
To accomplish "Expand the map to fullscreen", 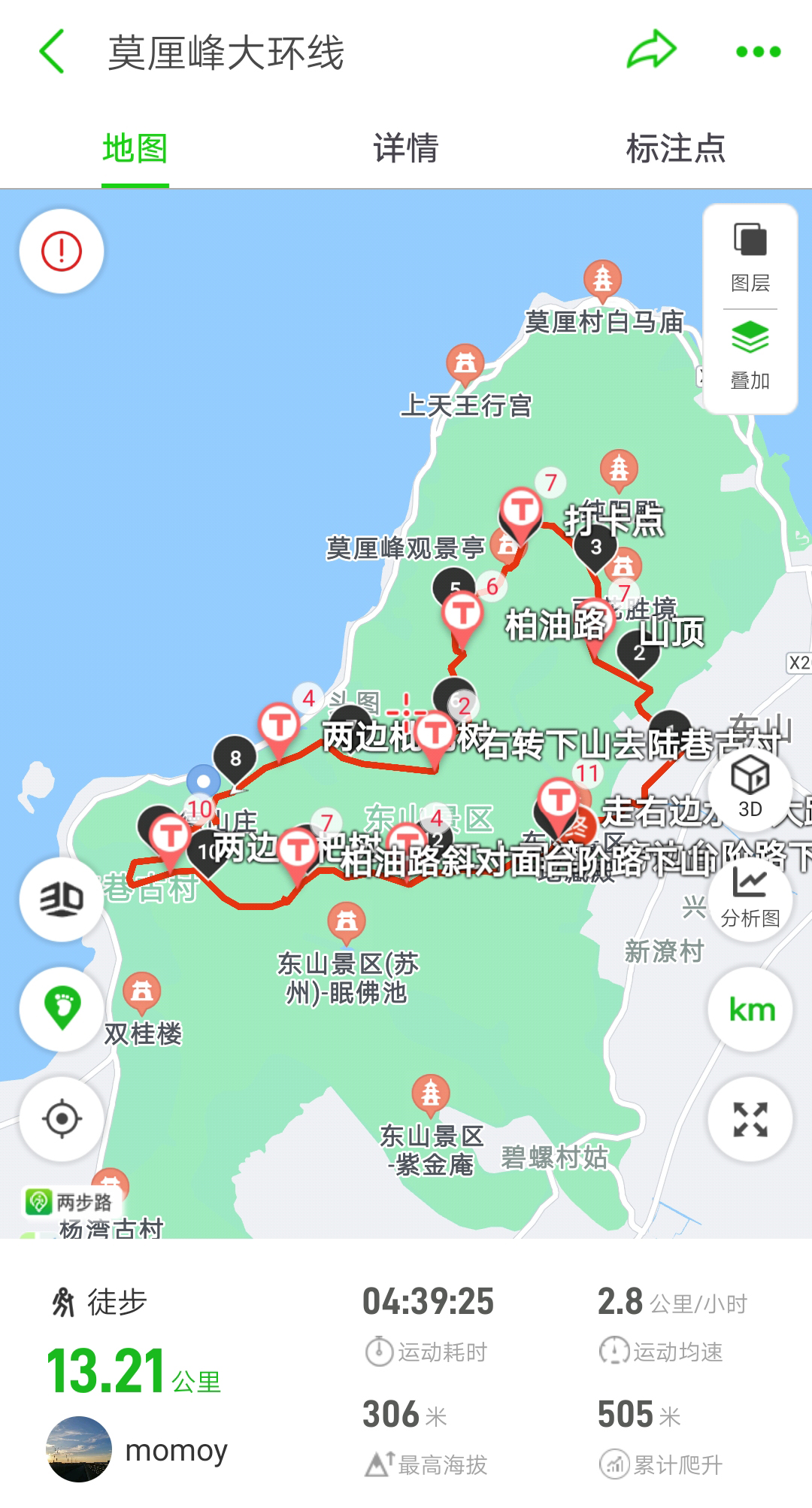I will coord(750,1119).
